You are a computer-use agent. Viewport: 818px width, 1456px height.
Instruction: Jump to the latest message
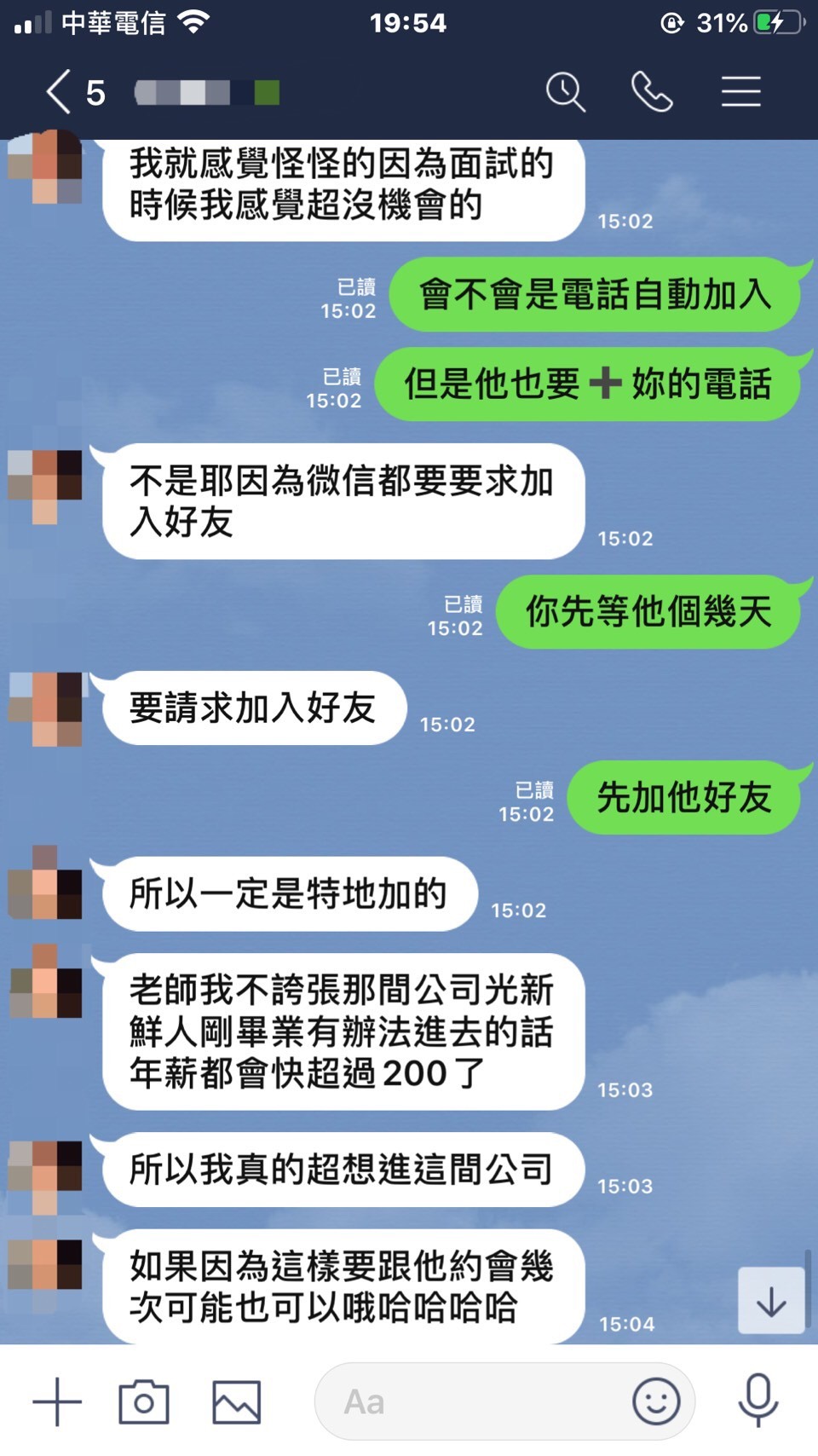point(771,1301)
